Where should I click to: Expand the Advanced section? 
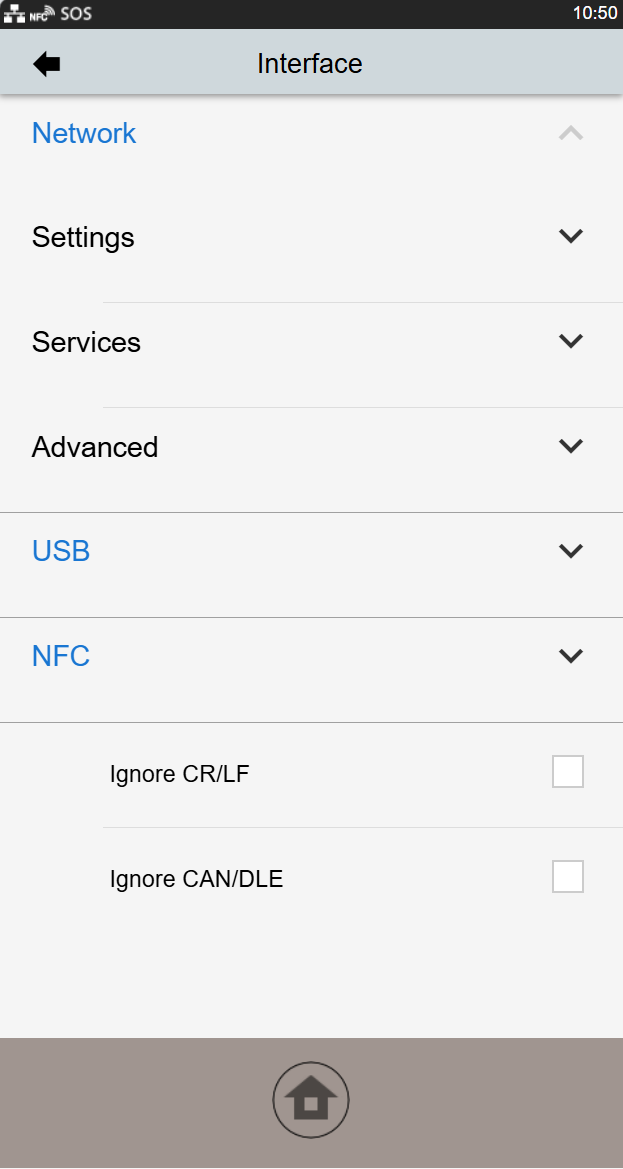[x=570, y=446]
